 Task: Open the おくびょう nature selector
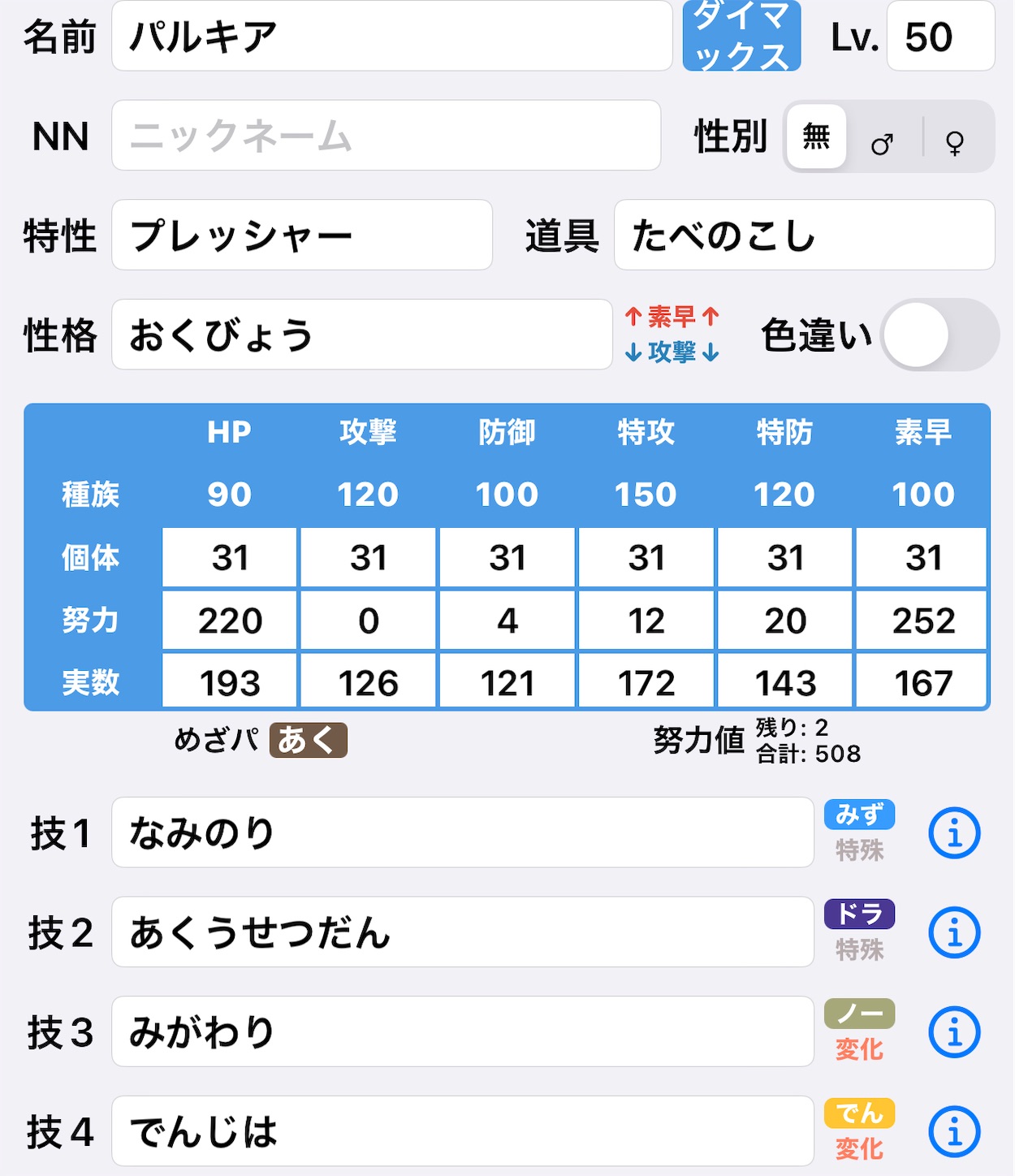tap(361, 334)
